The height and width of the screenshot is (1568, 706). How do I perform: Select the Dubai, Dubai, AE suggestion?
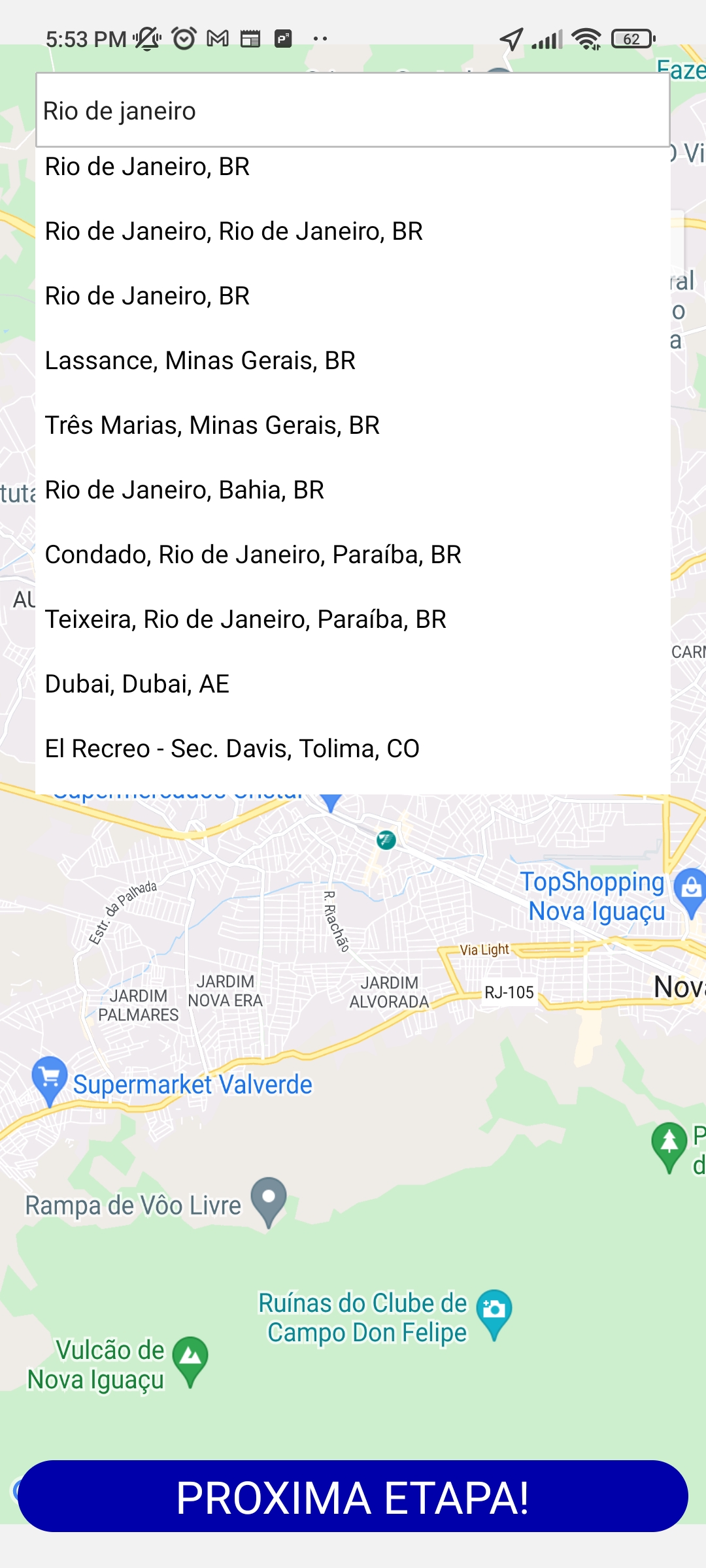[137, 684]
